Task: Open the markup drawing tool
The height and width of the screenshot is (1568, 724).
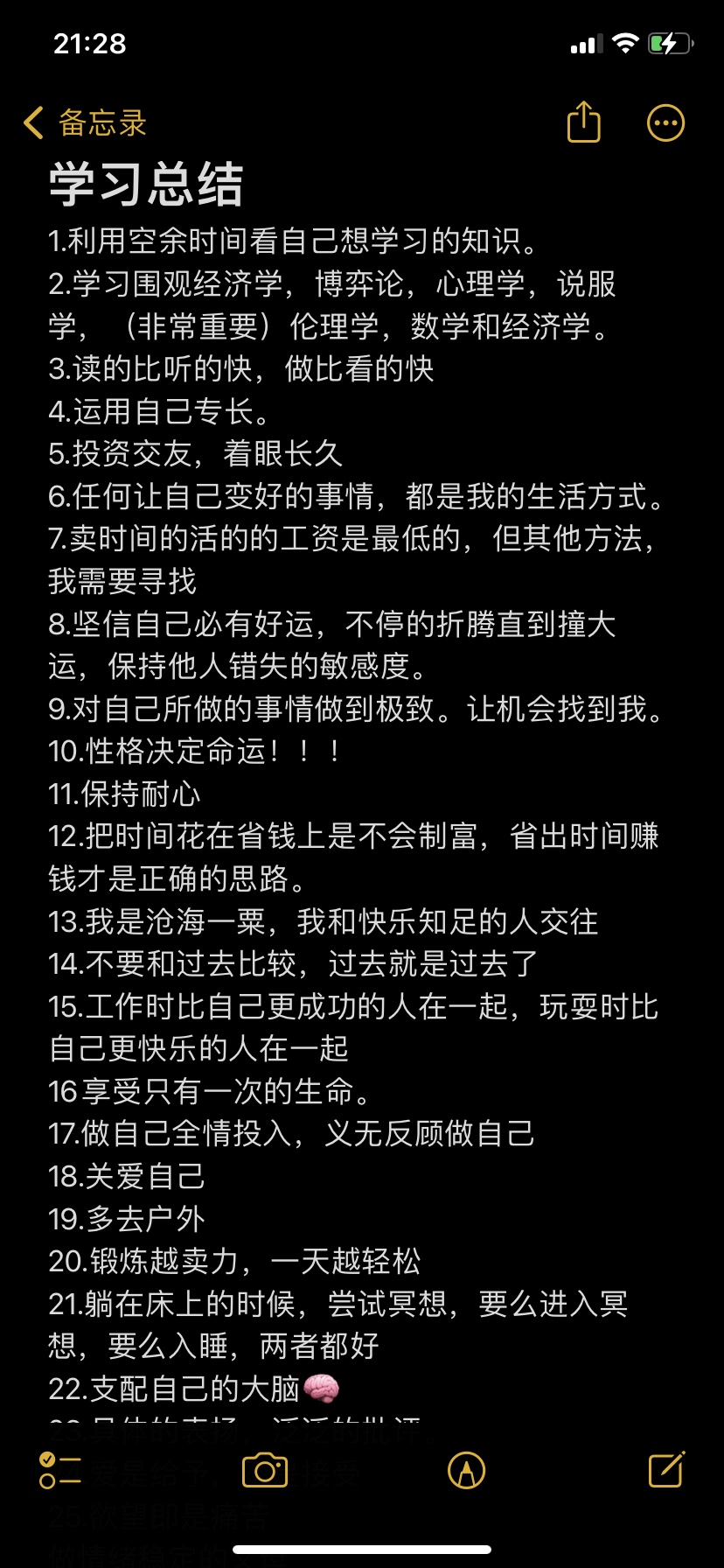Action: (466, 1470)
